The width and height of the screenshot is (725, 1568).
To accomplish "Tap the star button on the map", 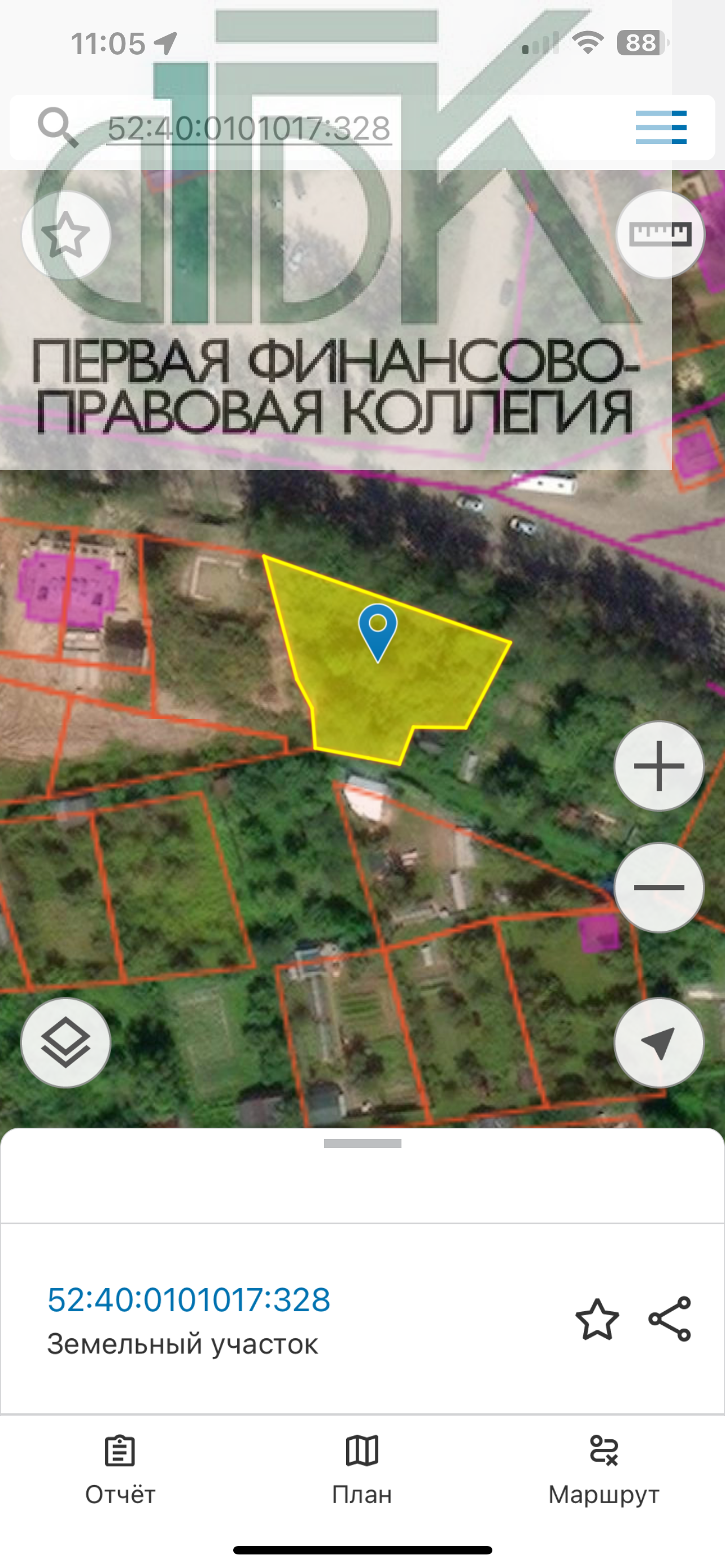I will [65, 235].
